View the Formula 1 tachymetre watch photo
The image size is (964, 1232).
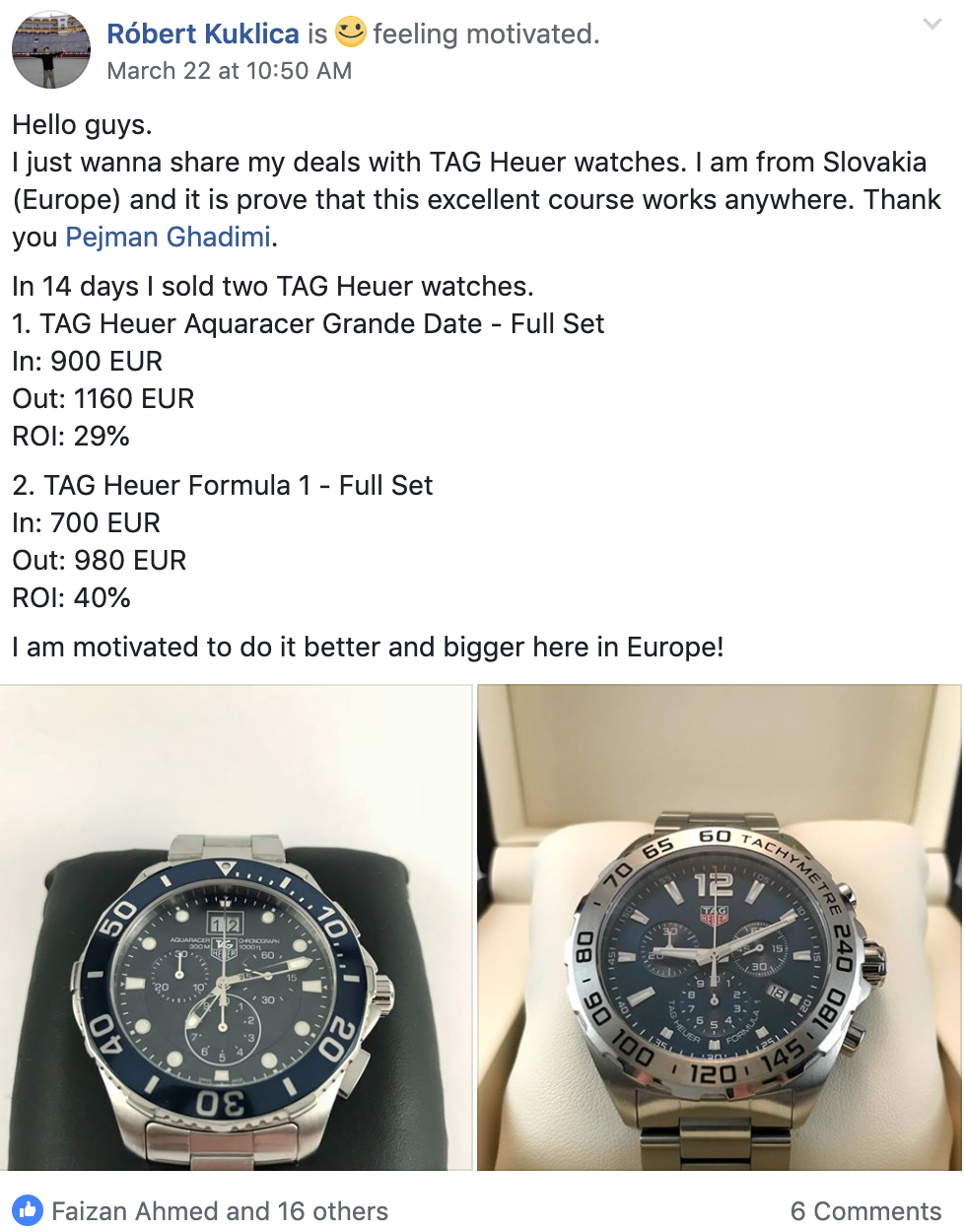click(720, 927)
